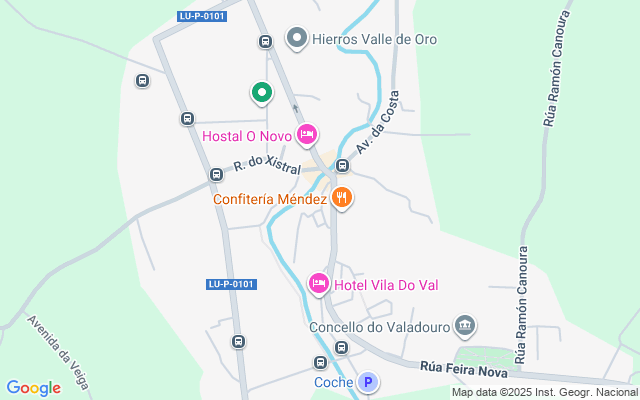Select the bus stop on R. do Xistral

[x=215, y=175]
